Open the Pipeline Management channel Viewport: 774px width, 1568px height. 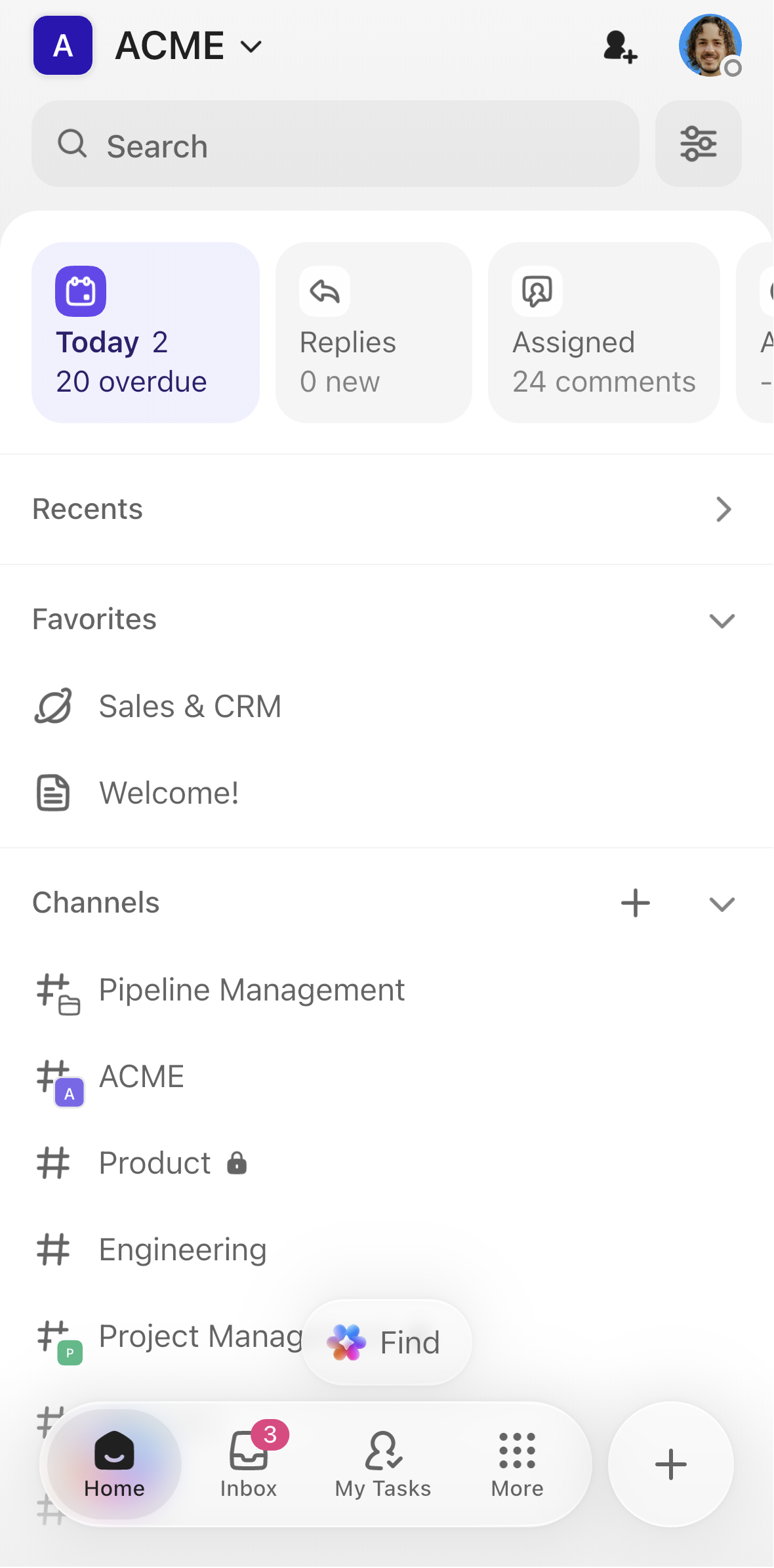pyautogui.click(x=251, y=990)
